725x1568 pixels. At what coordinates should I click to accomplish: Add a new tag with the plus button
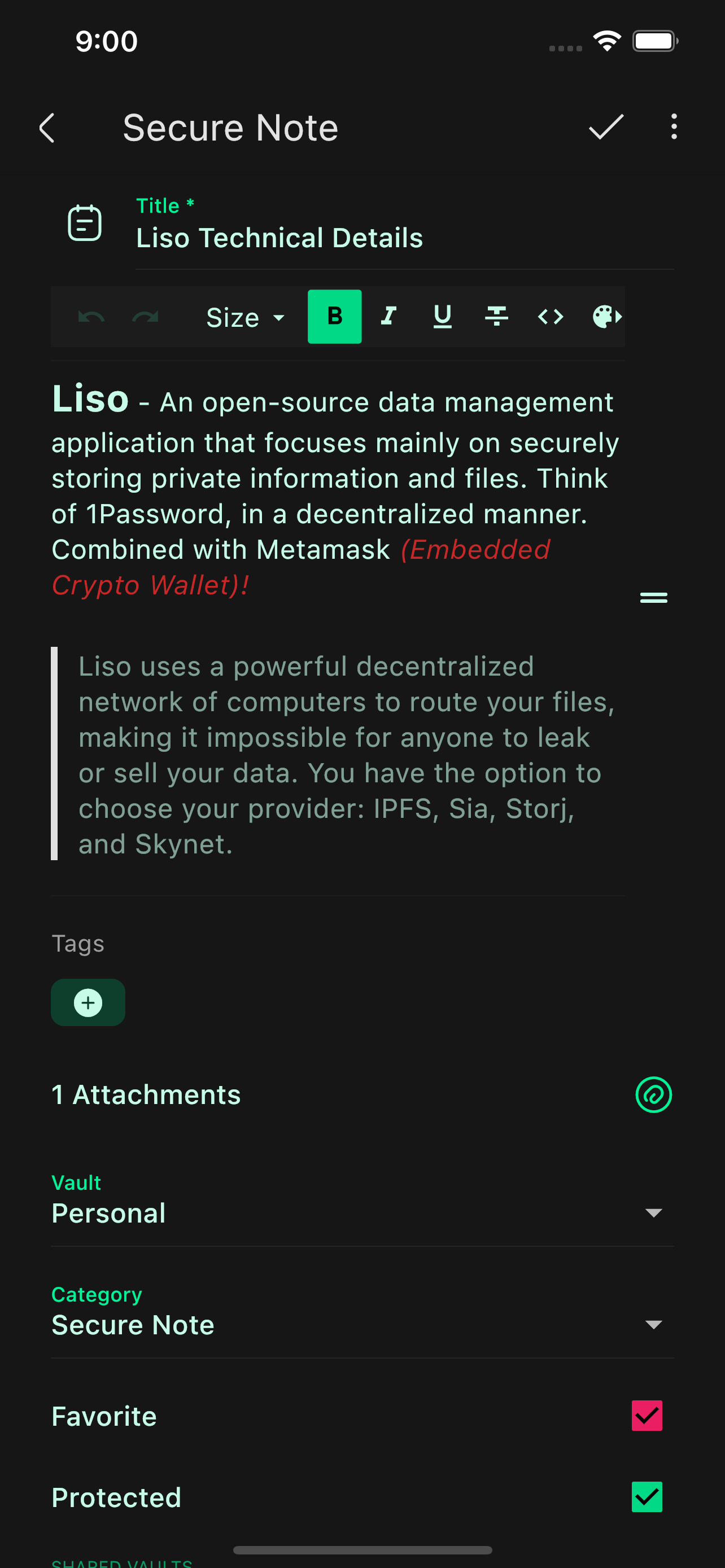point(88,1002)
